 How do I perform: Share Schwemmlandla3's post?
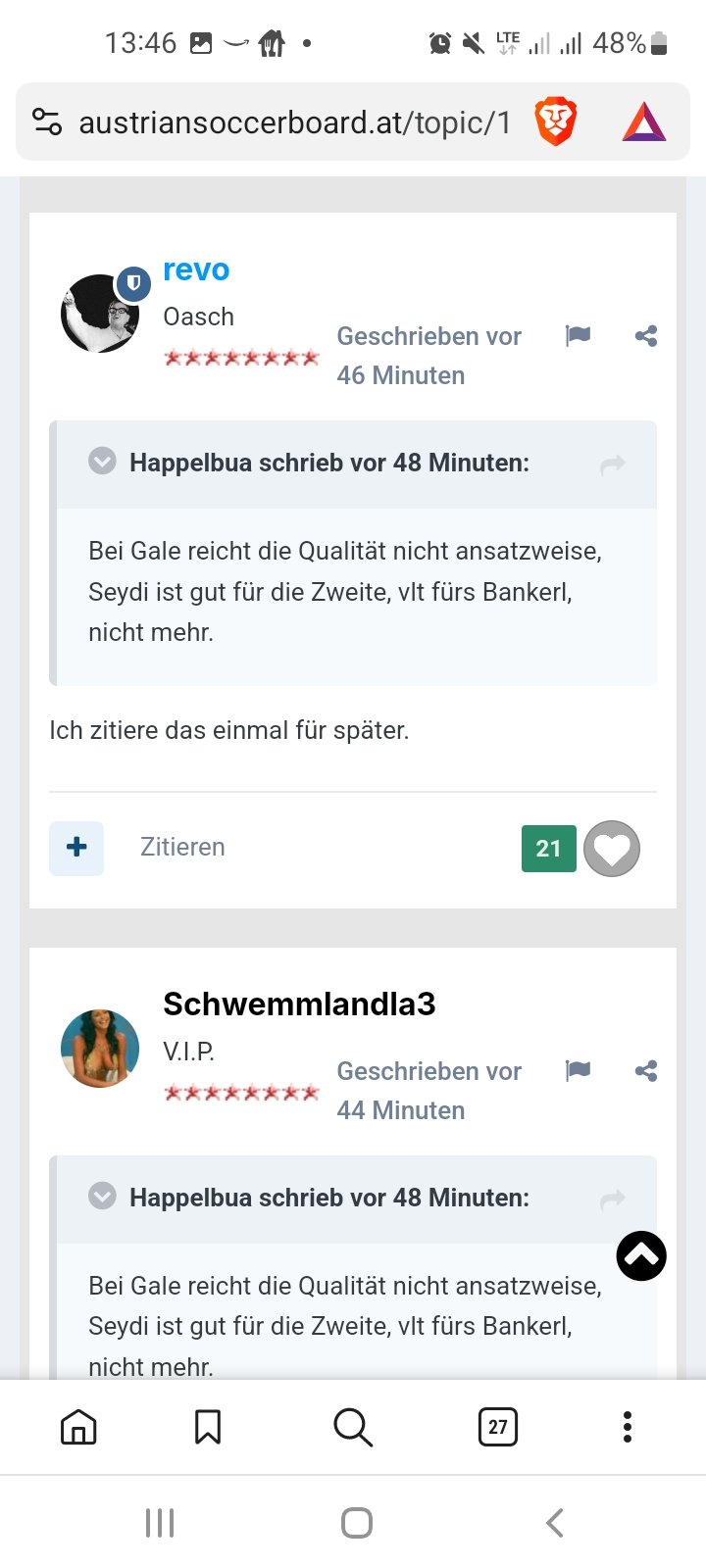coord(646,1071)
